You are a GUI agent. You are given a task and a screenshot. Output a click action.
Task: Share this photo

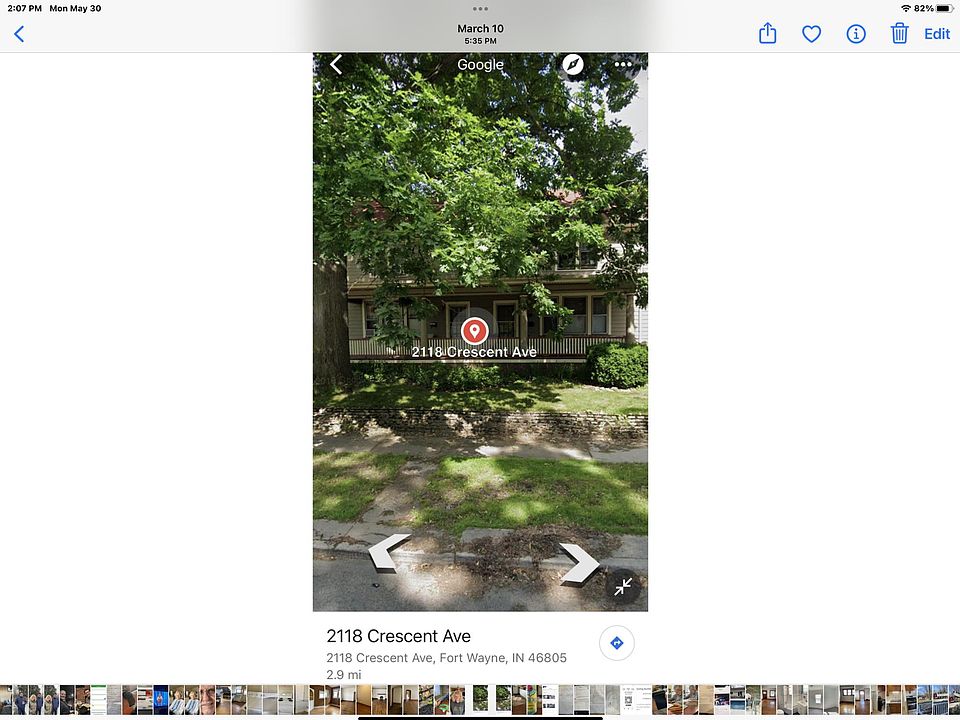click(767, 34)
